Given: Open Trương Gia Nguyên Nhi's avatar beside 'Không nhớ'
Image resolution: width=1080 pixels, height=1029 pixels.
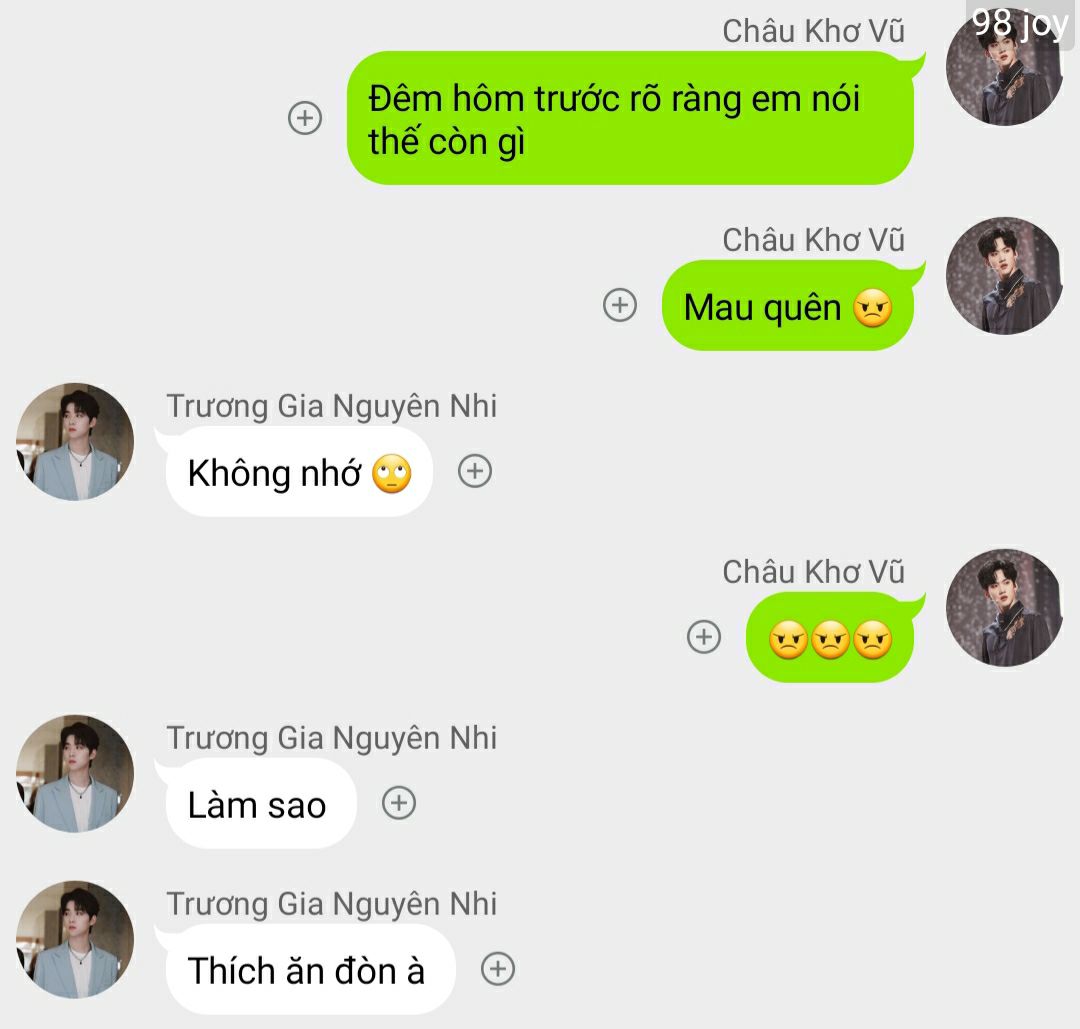Looking at the screenshot, I should point(75,441).
